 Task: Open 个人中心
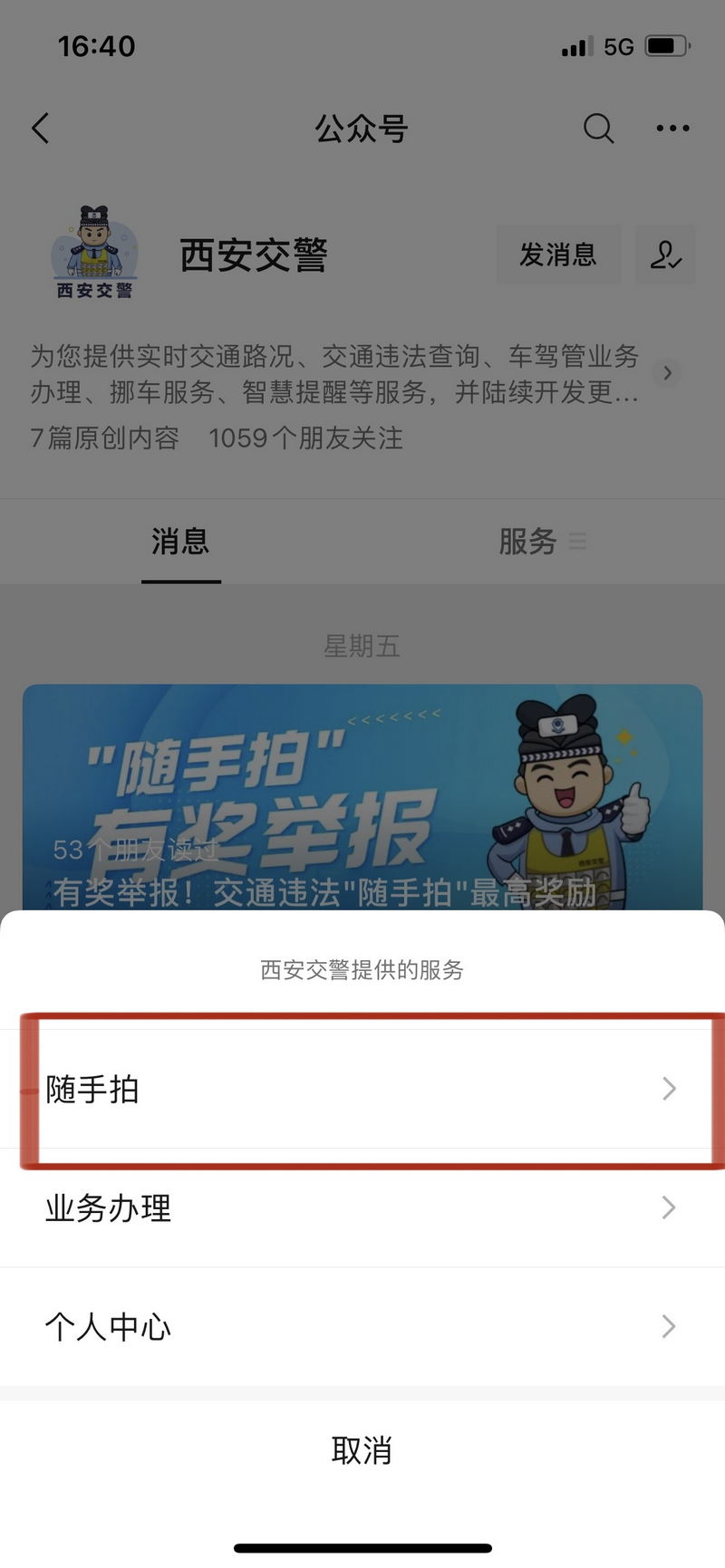(362, 1327)
